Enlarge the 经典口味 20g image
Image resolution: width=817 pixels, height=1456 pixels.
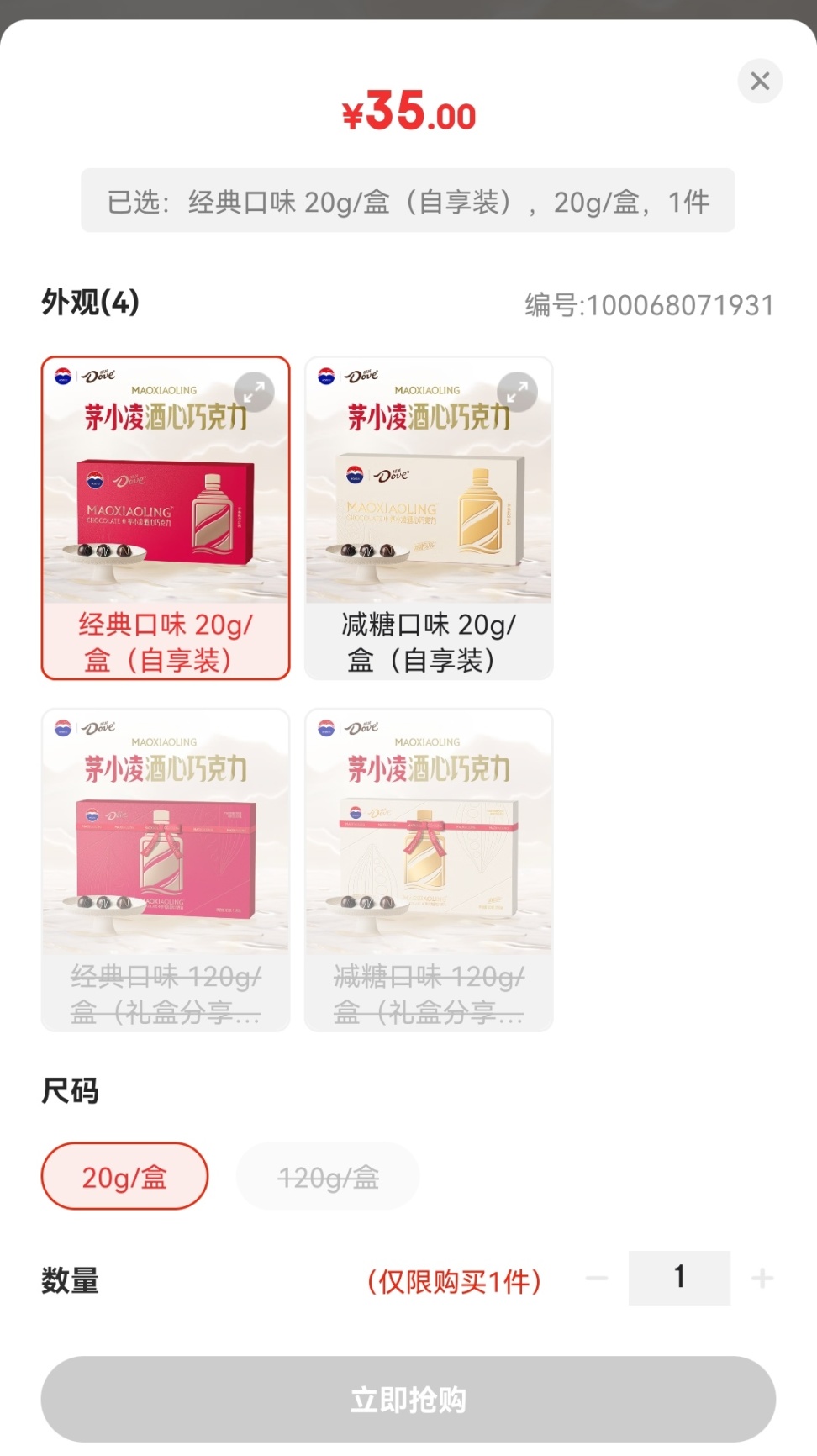[254, 392]
